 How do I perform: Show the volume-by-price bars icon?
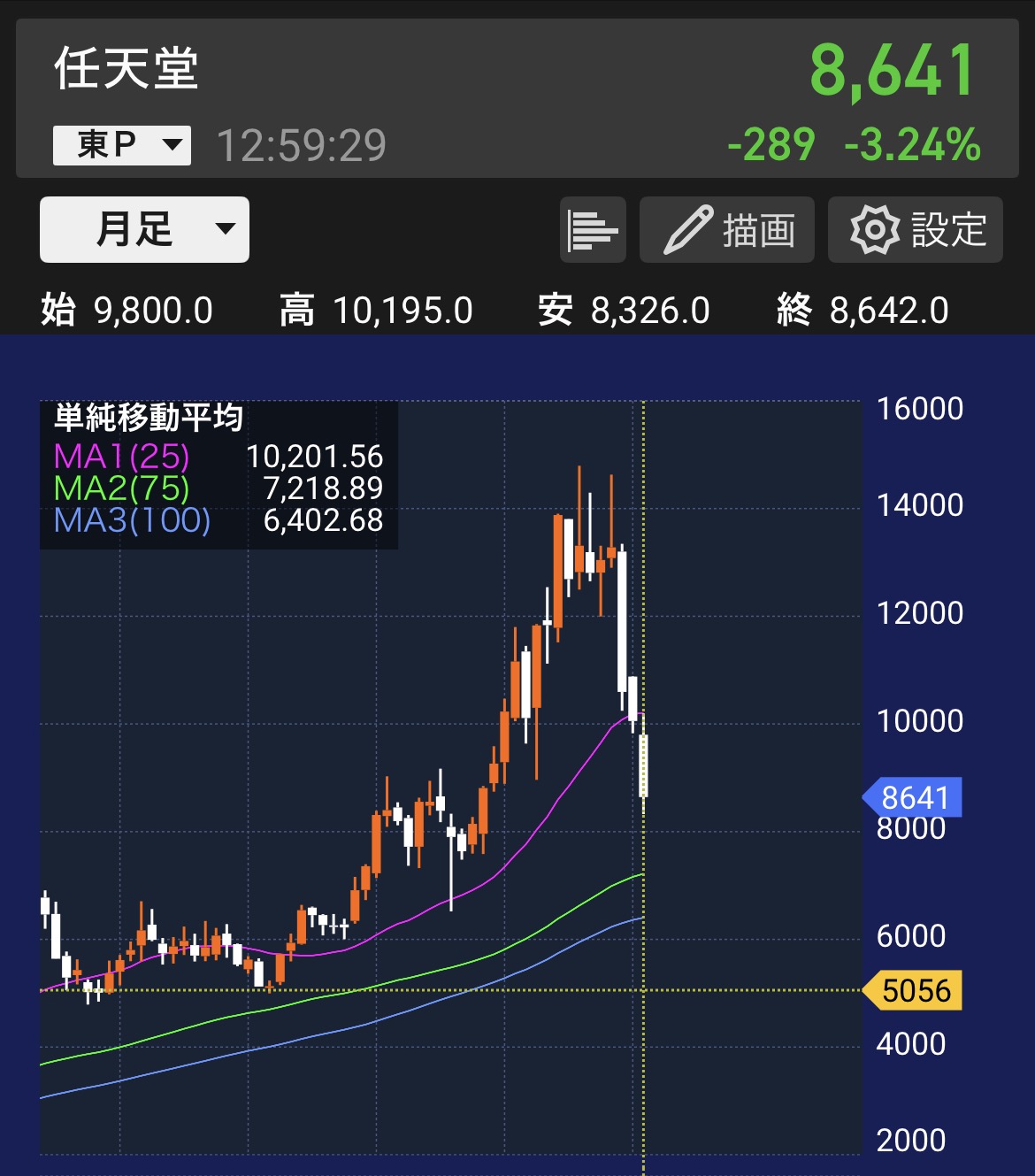click(x=593, y=231)
